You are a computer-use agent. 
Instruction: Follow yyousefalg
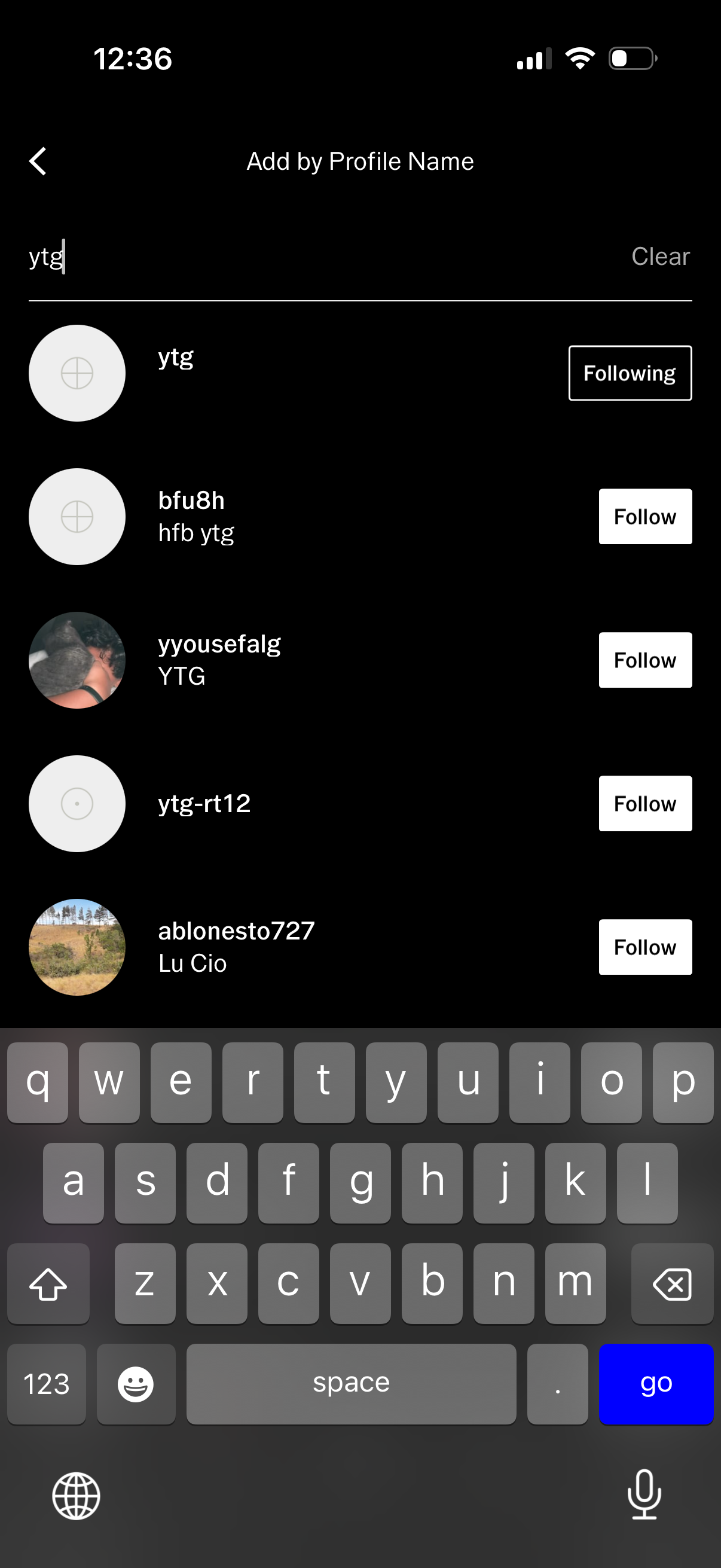[645, 660]
